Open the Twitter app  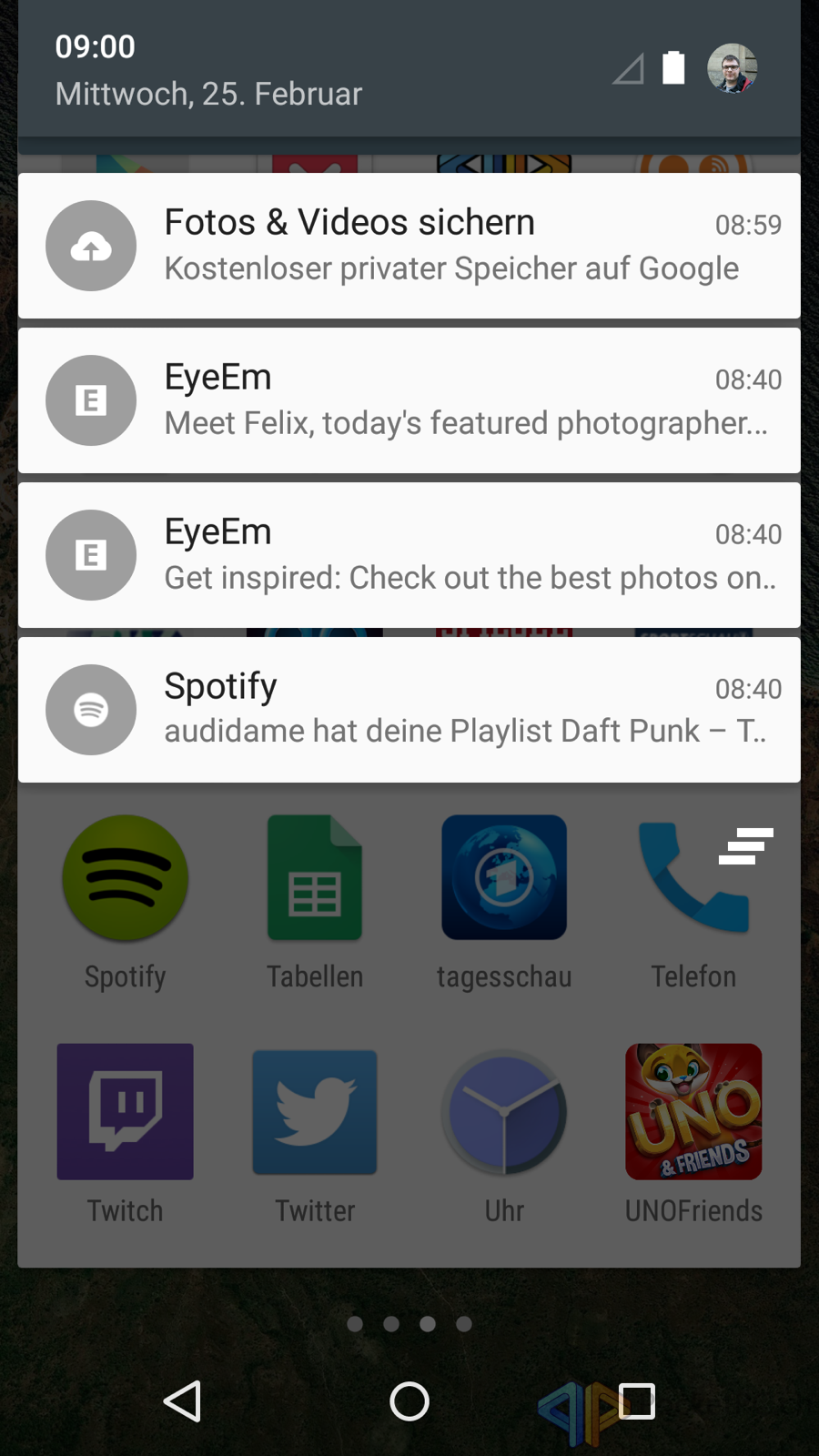(x=315, y=1112)
